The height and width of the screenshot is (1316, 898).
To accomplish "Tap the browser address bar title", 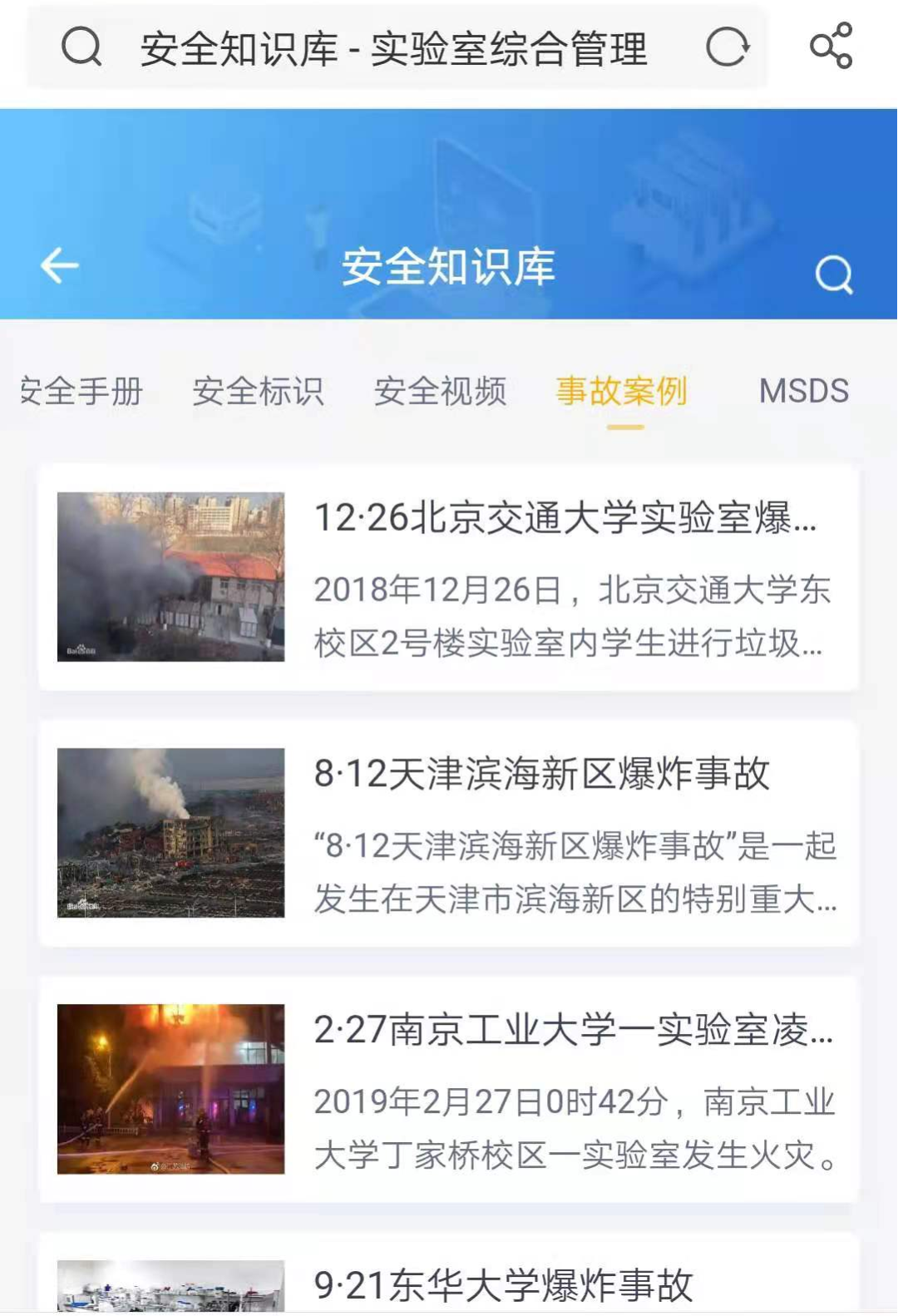I will [393, 48].
